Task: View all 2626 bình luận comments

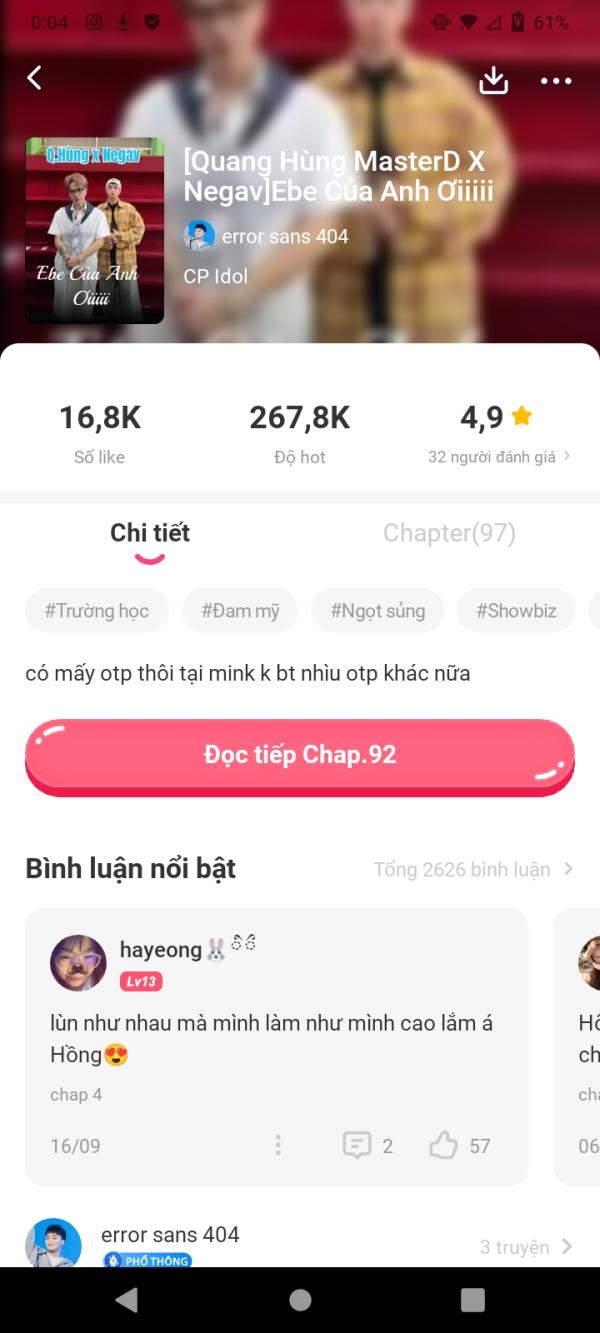Action: (x=472, y=869)
